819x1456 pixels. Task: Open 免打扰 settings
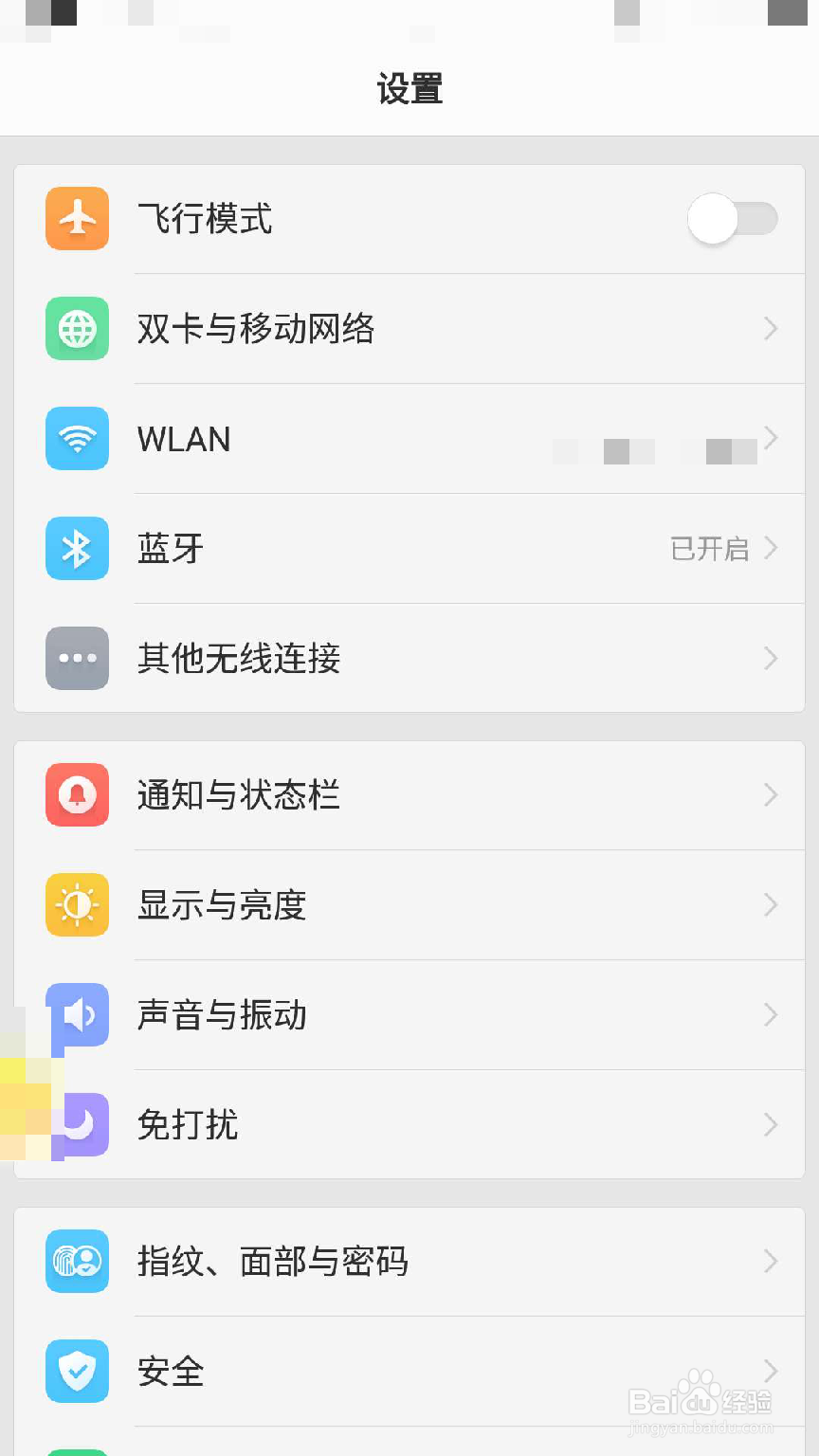coord(409,1125)
